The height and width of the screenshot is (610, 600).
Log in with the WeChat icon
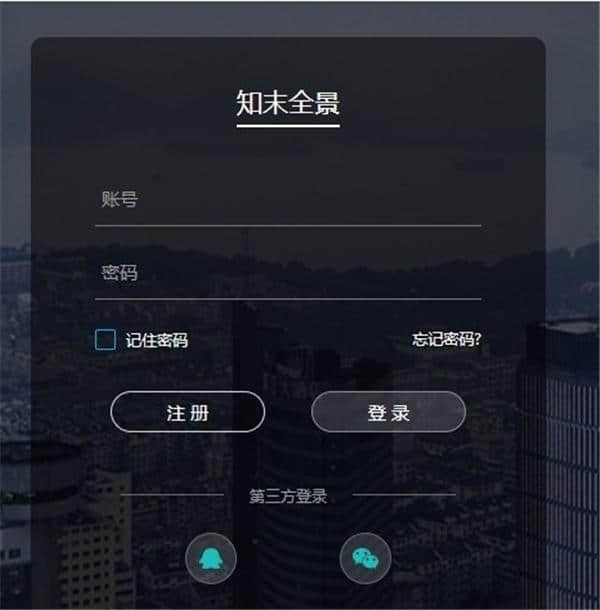click(365, 558)
